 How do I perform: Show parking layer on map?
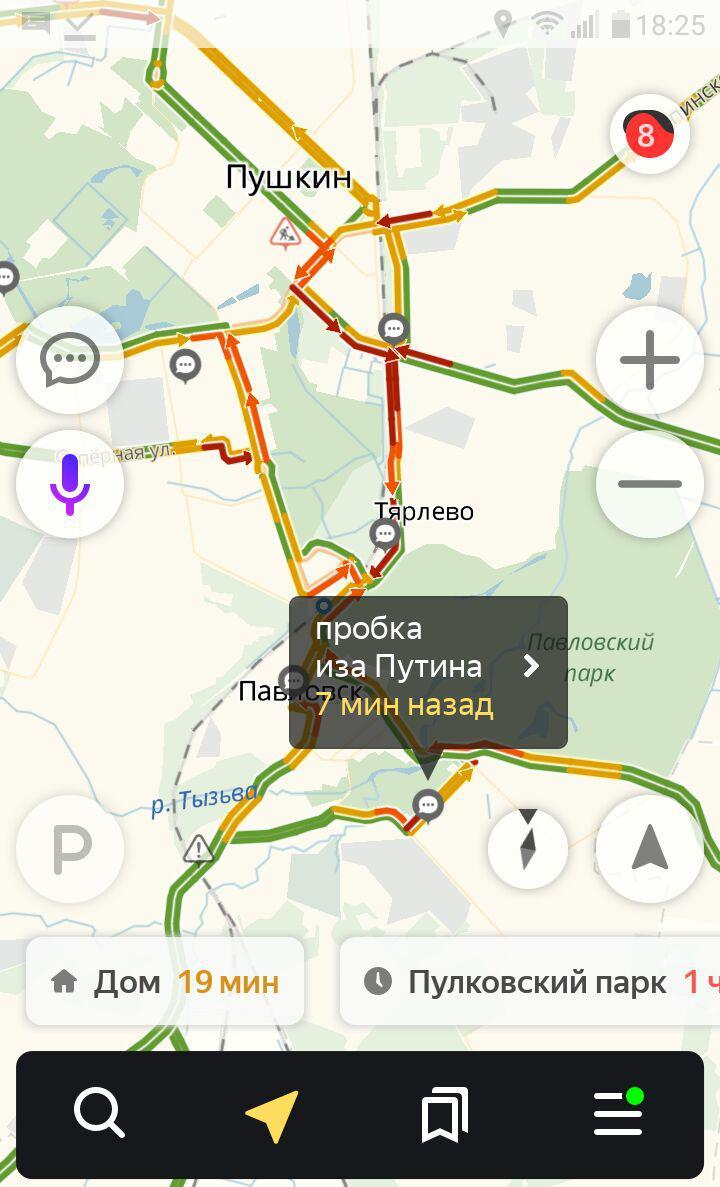pyautogui.click(x=70, y=849)
